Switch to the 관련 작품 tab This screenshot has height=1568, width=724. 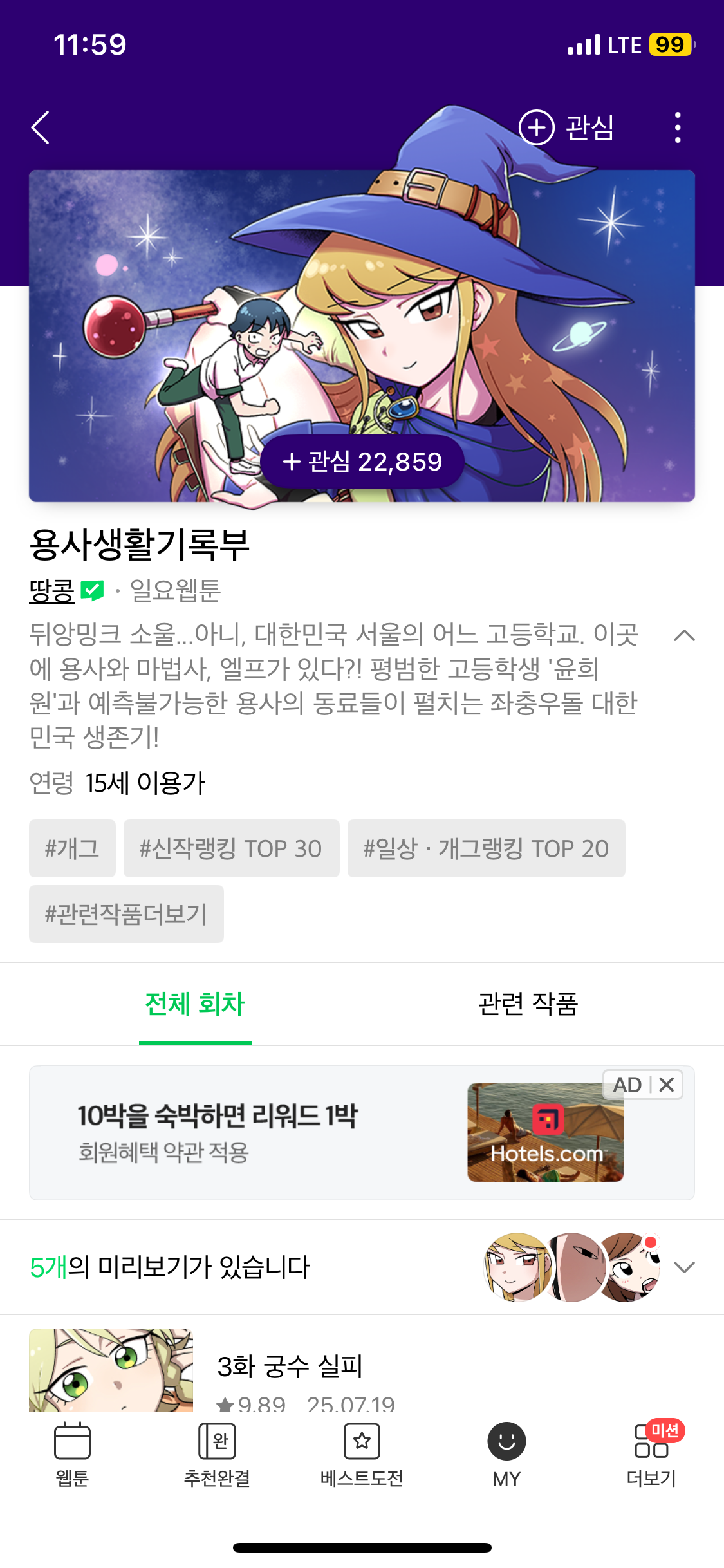point(528,1004)
